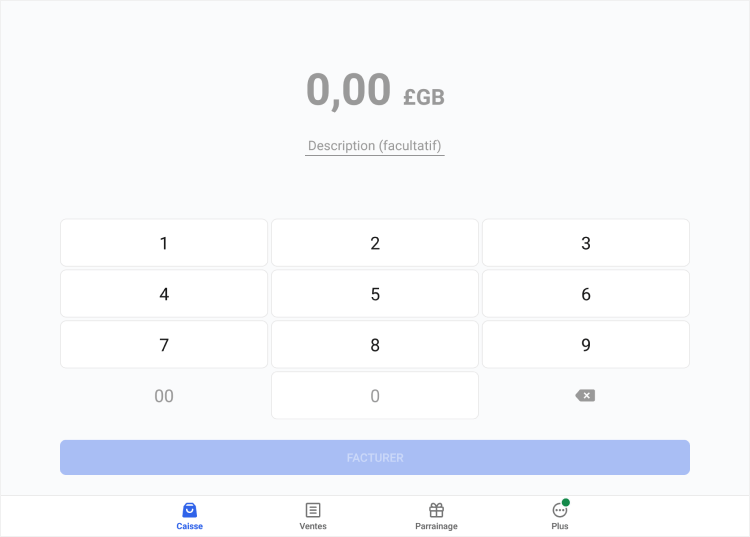
Task: Enter digit 5 on the keypad
Action: tap(375, 294)
